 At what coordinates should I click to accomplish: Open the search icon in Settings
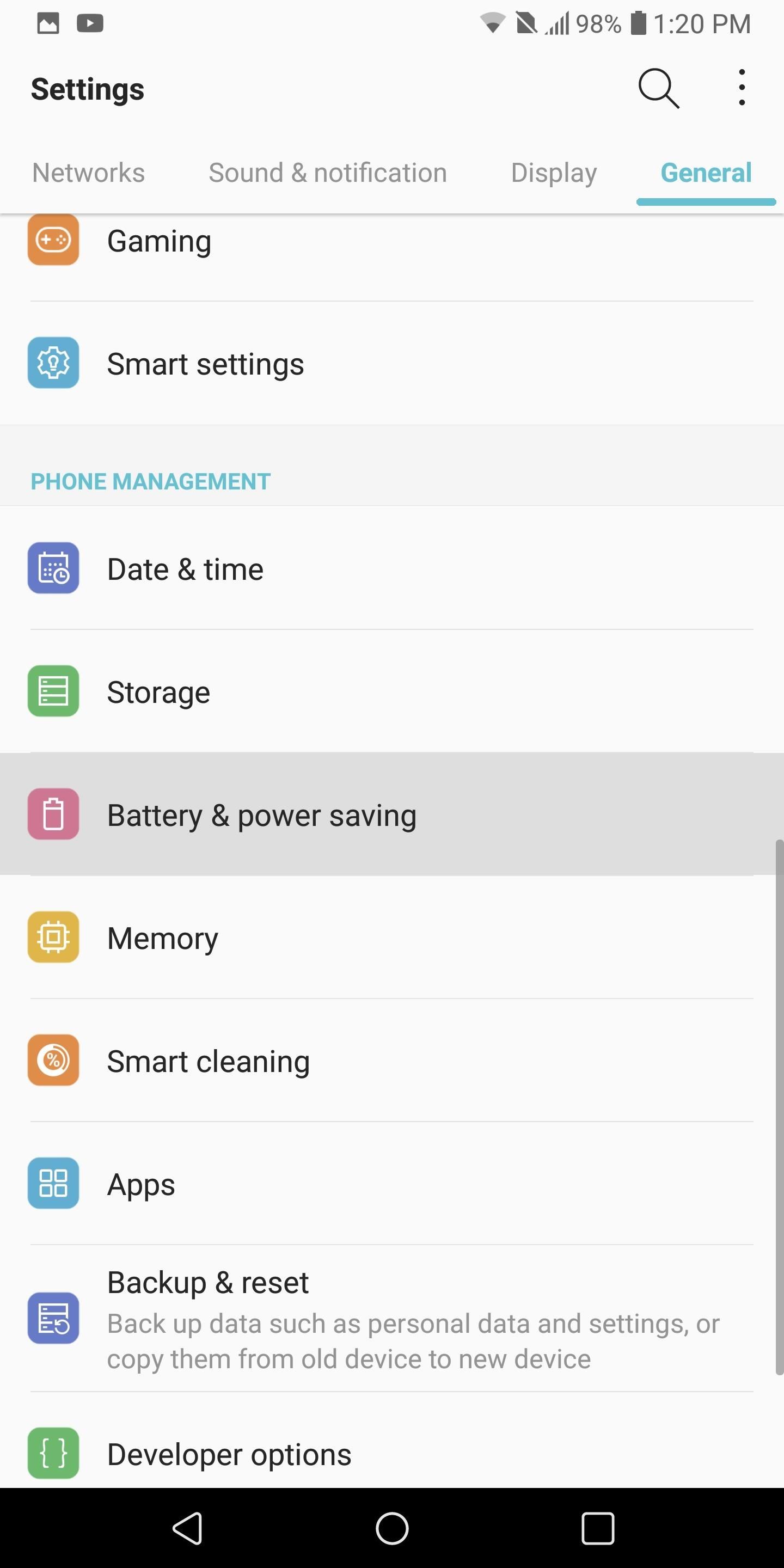(x=659, y=88)
